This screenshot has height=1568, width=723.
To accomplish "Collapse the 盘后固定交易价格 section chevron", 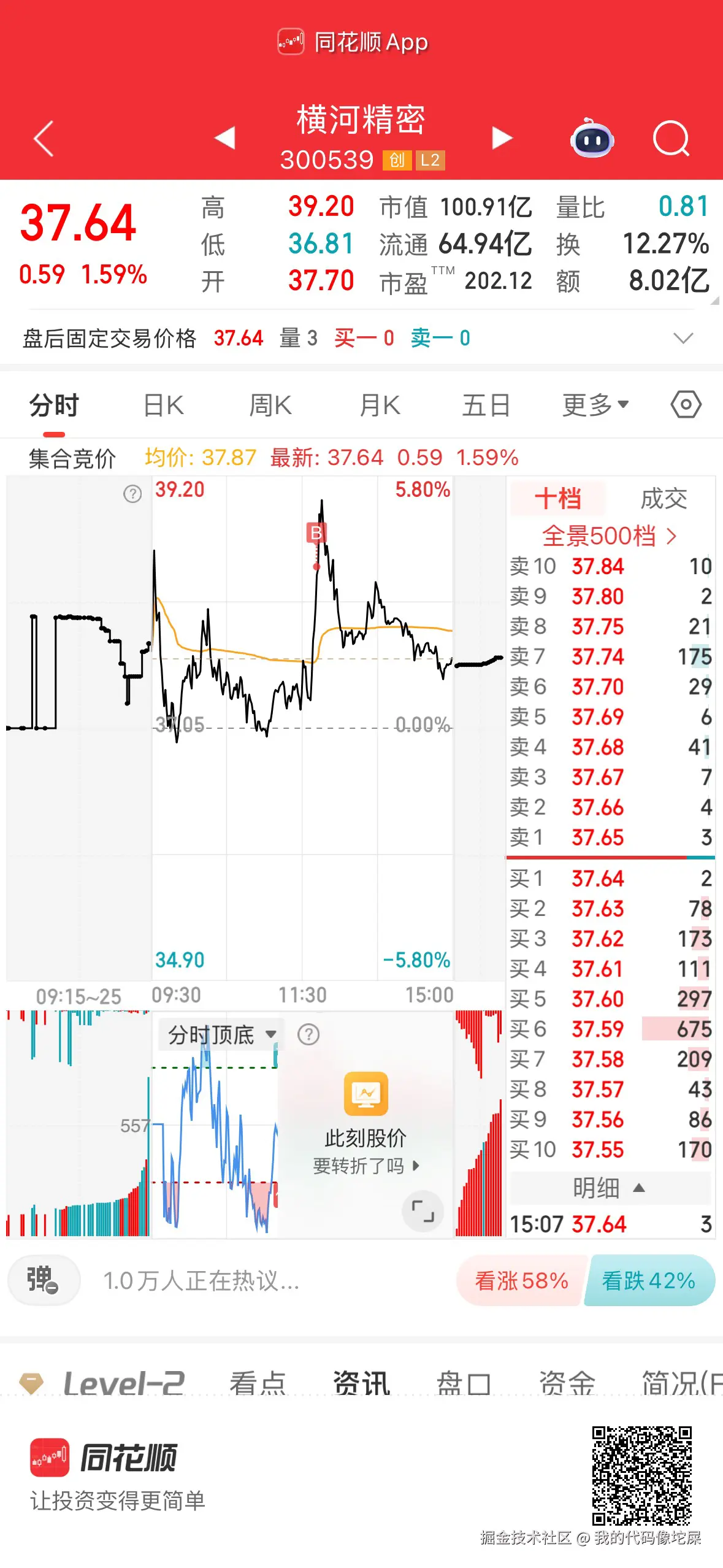I will (683, 338).
